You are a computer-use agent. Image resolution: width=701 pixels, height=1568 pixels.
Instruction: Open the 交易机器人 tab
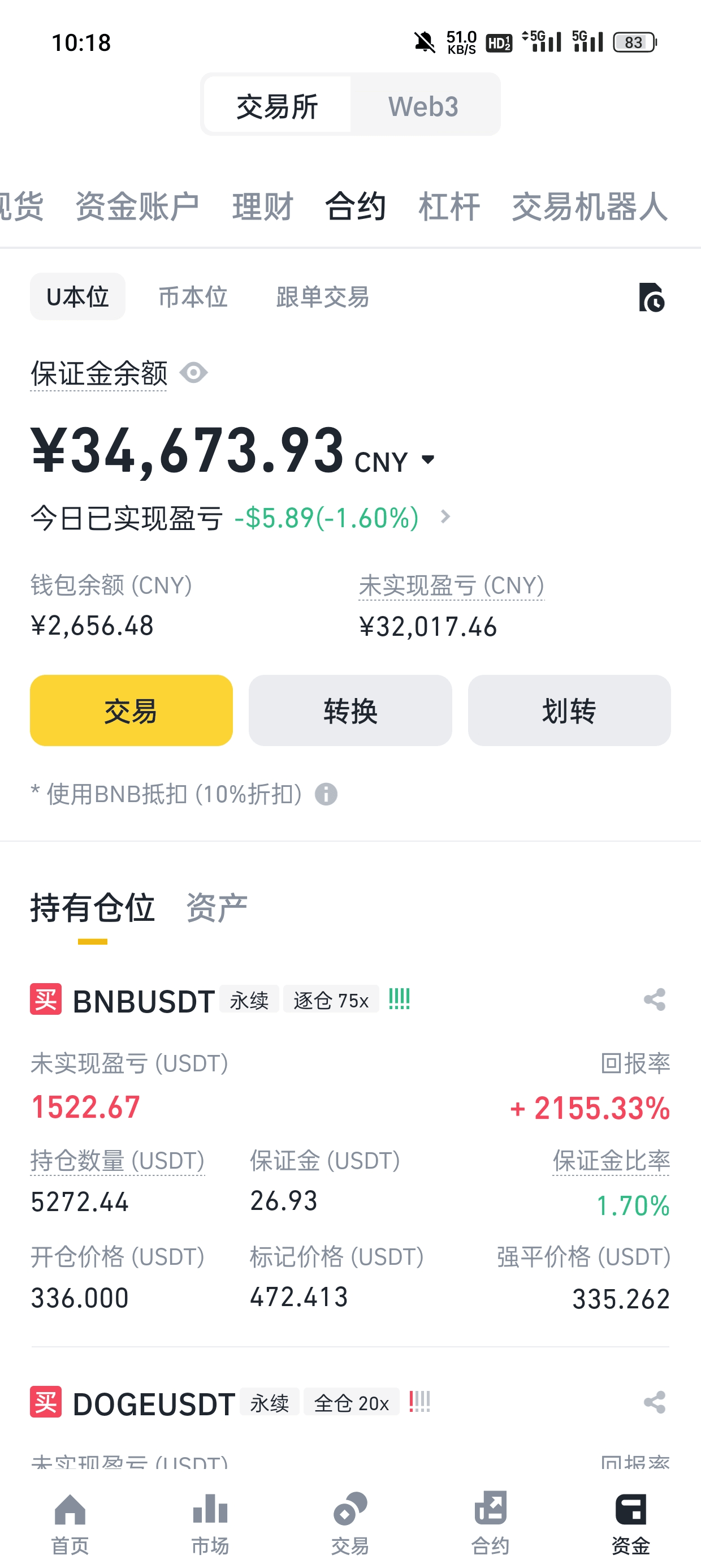click(590, 206)
